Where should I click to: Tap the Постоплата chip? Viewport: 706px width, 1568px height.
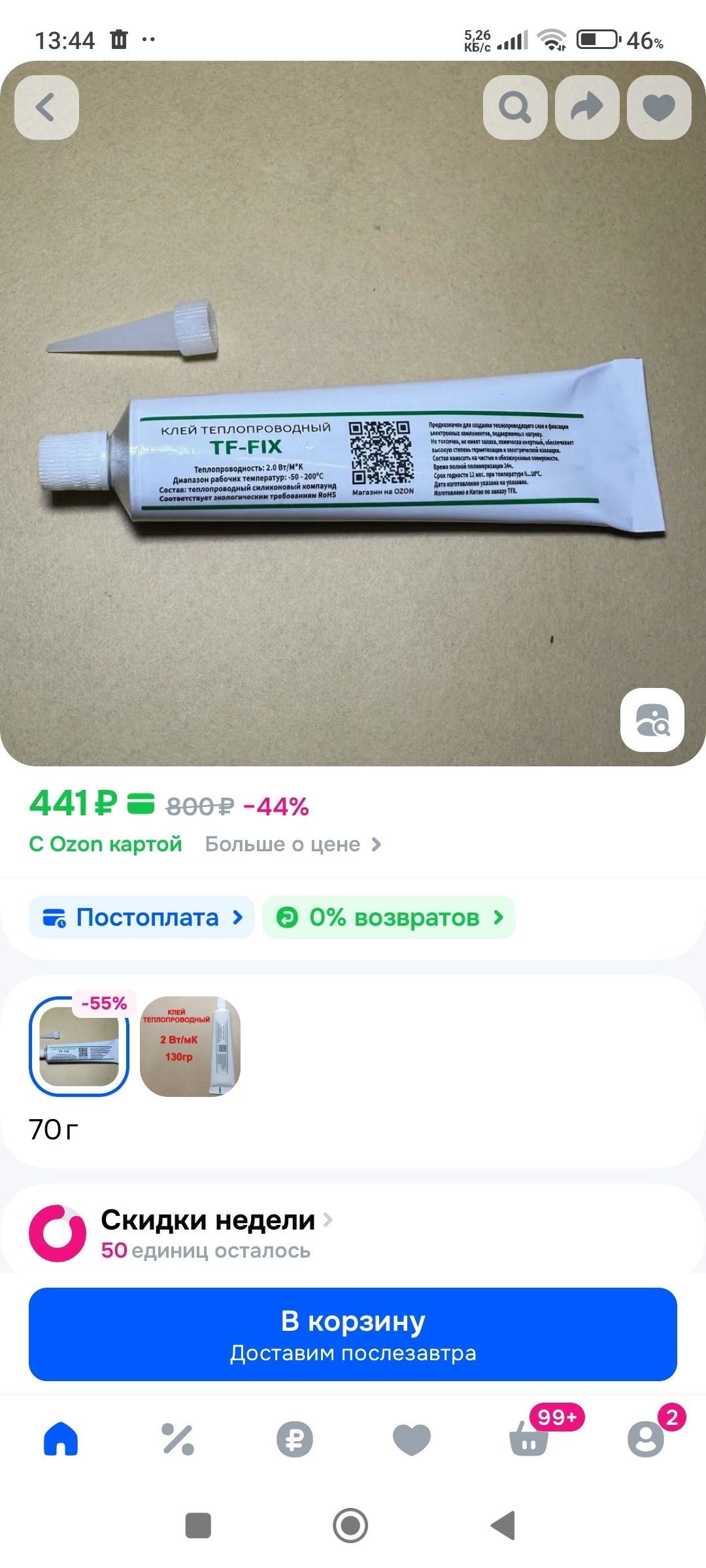(x=142, y=917)
